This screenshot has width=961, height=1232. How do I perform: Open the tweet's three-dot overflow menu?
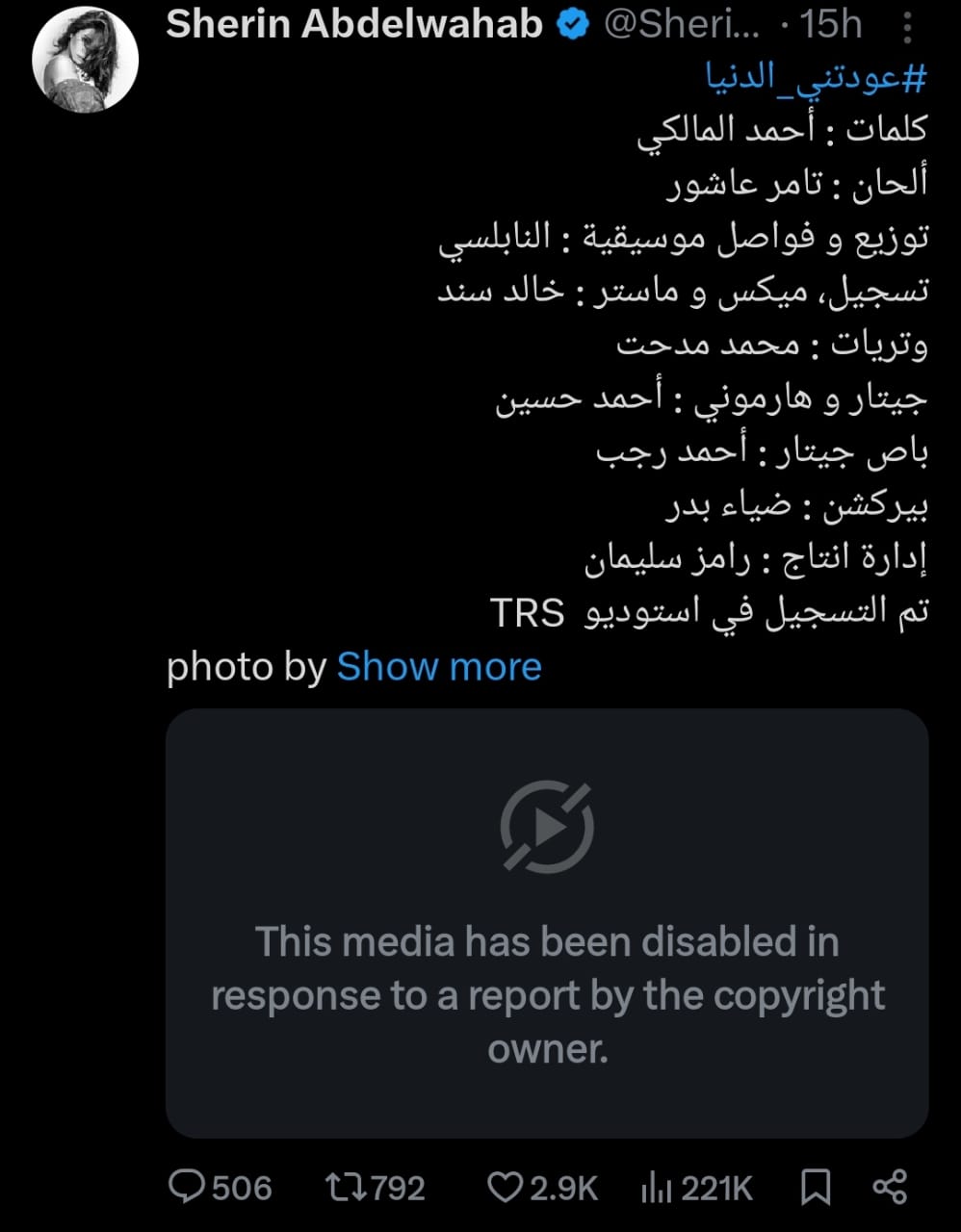pyautogui.click(x=907, y=29)
